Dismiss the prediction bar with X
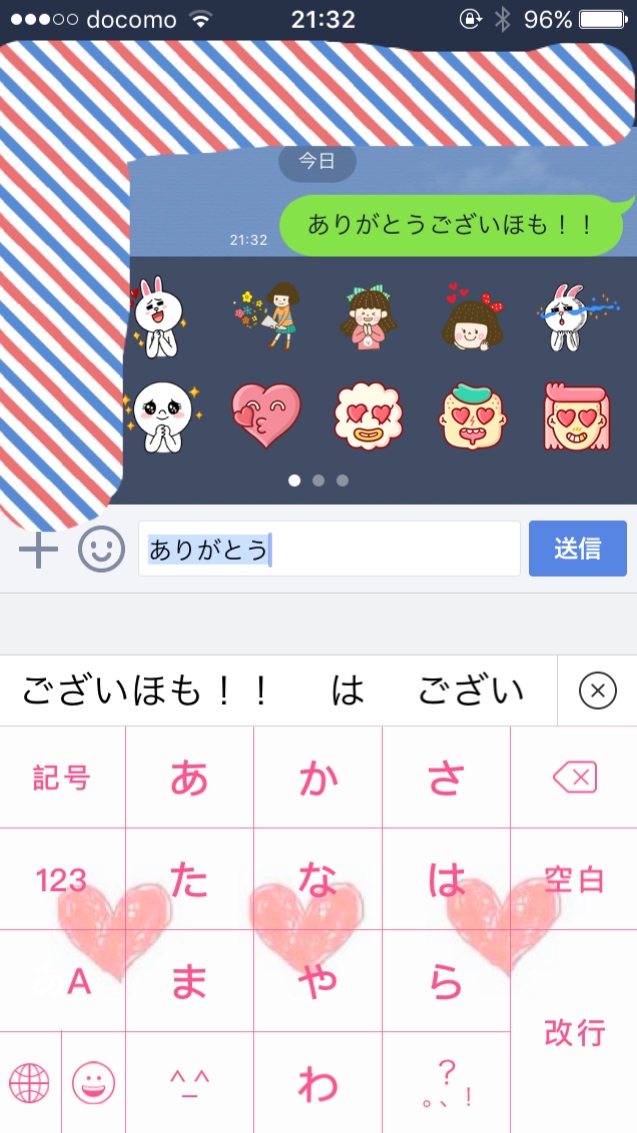The width and height of the screenshot is (637, 1133). [x=598, y=691]
